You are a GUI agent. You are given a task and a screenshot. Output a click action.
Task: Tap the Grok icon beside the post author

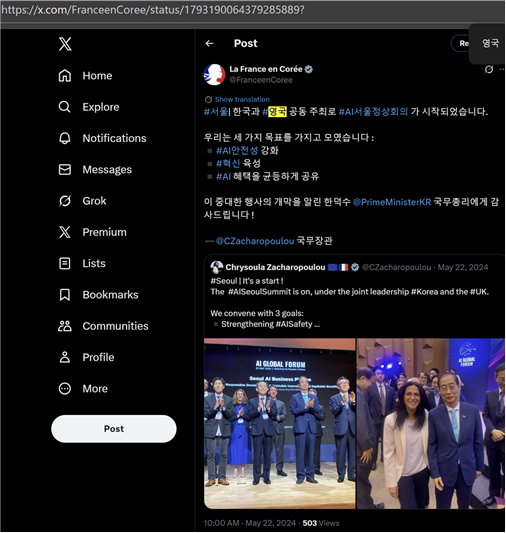[x=489, y=69]
